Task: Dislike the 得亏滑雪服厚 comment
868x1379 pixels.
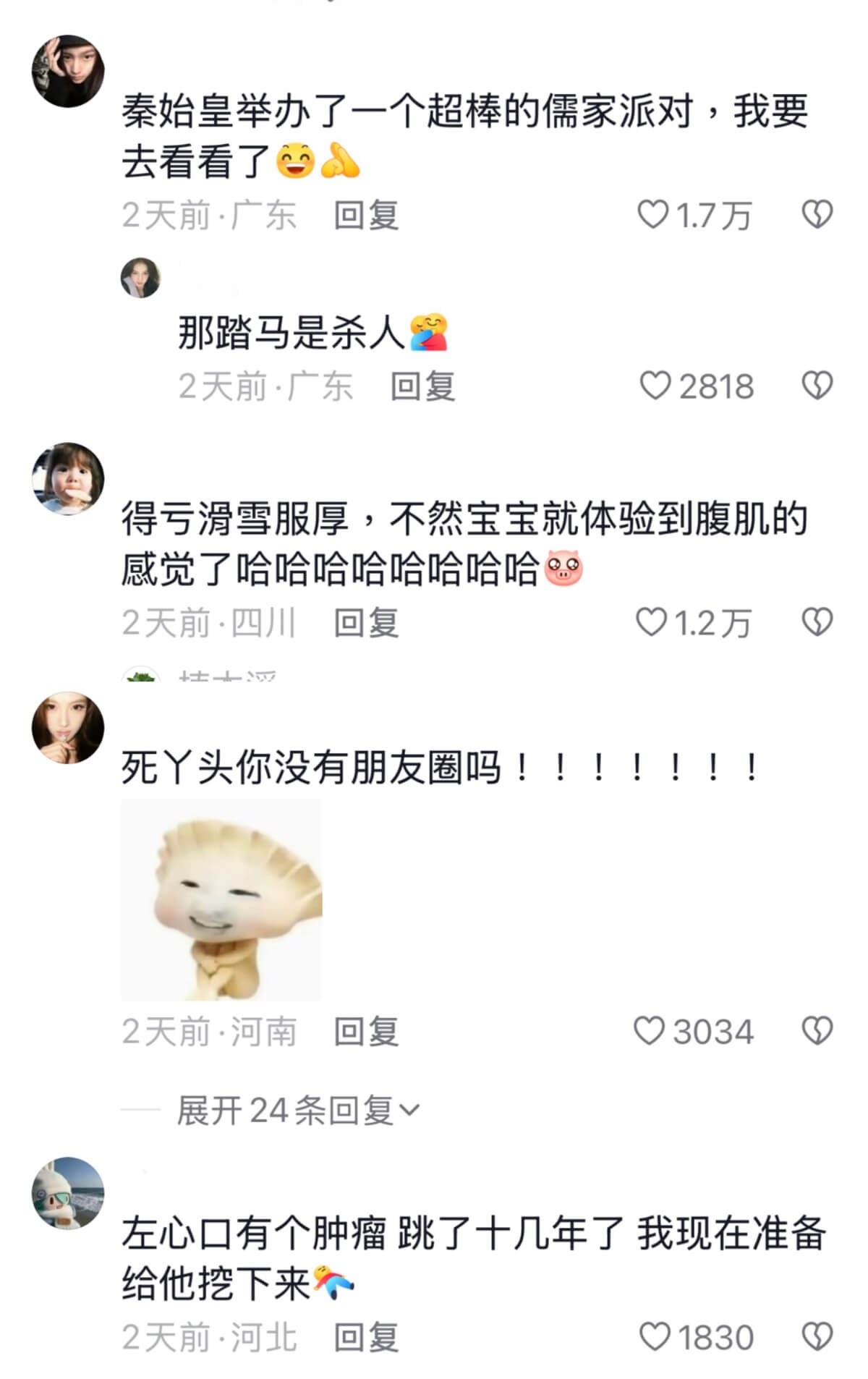Action: [817, 622]
